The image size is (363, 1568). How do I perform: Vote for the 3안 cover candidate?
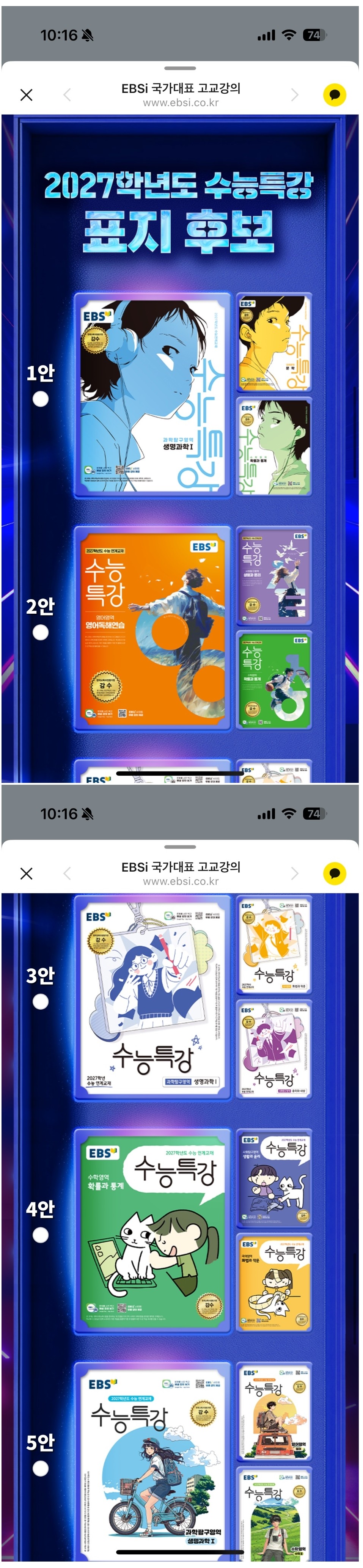tap(40, 1002)
